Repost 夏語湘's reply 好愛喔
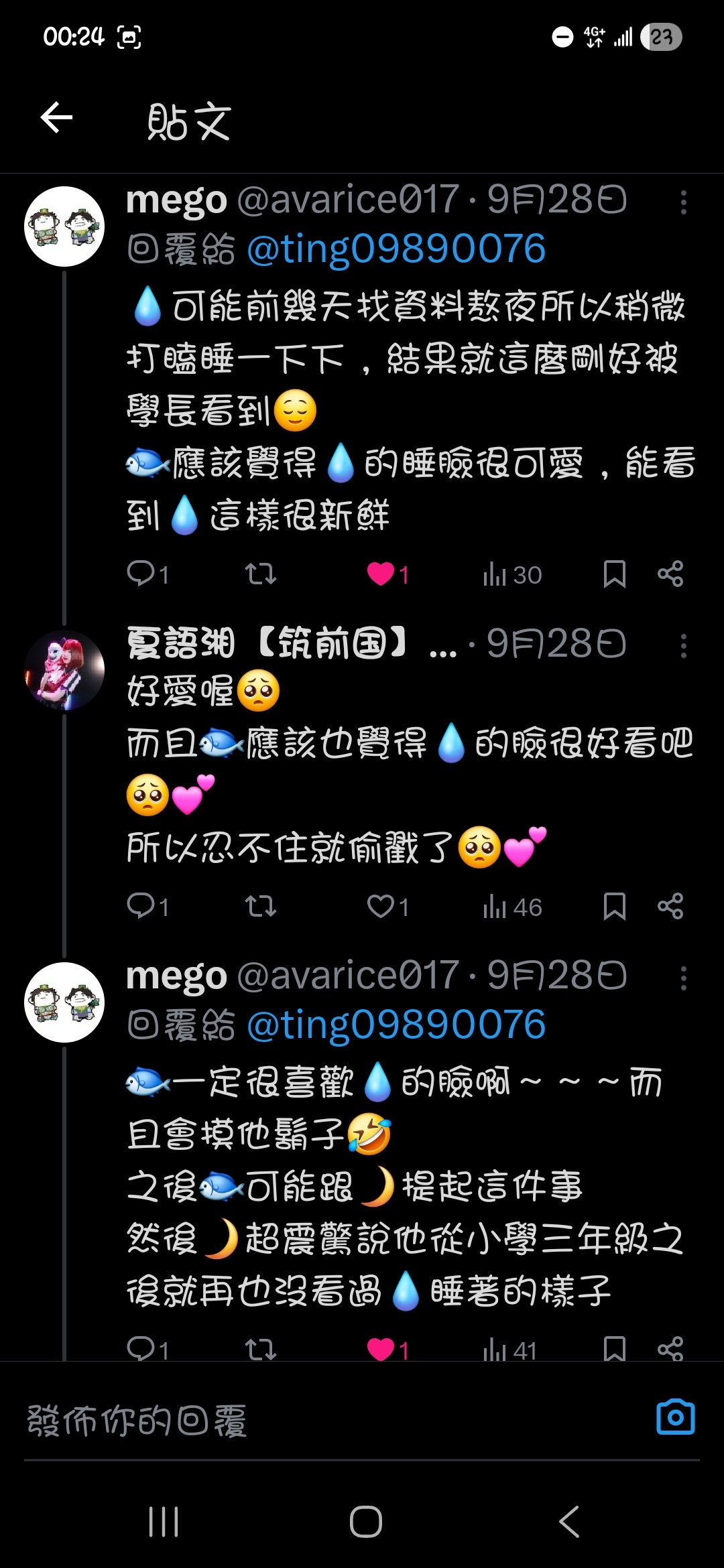Image resolution: width=724 pixels, height=1568 pixels. 260,907
